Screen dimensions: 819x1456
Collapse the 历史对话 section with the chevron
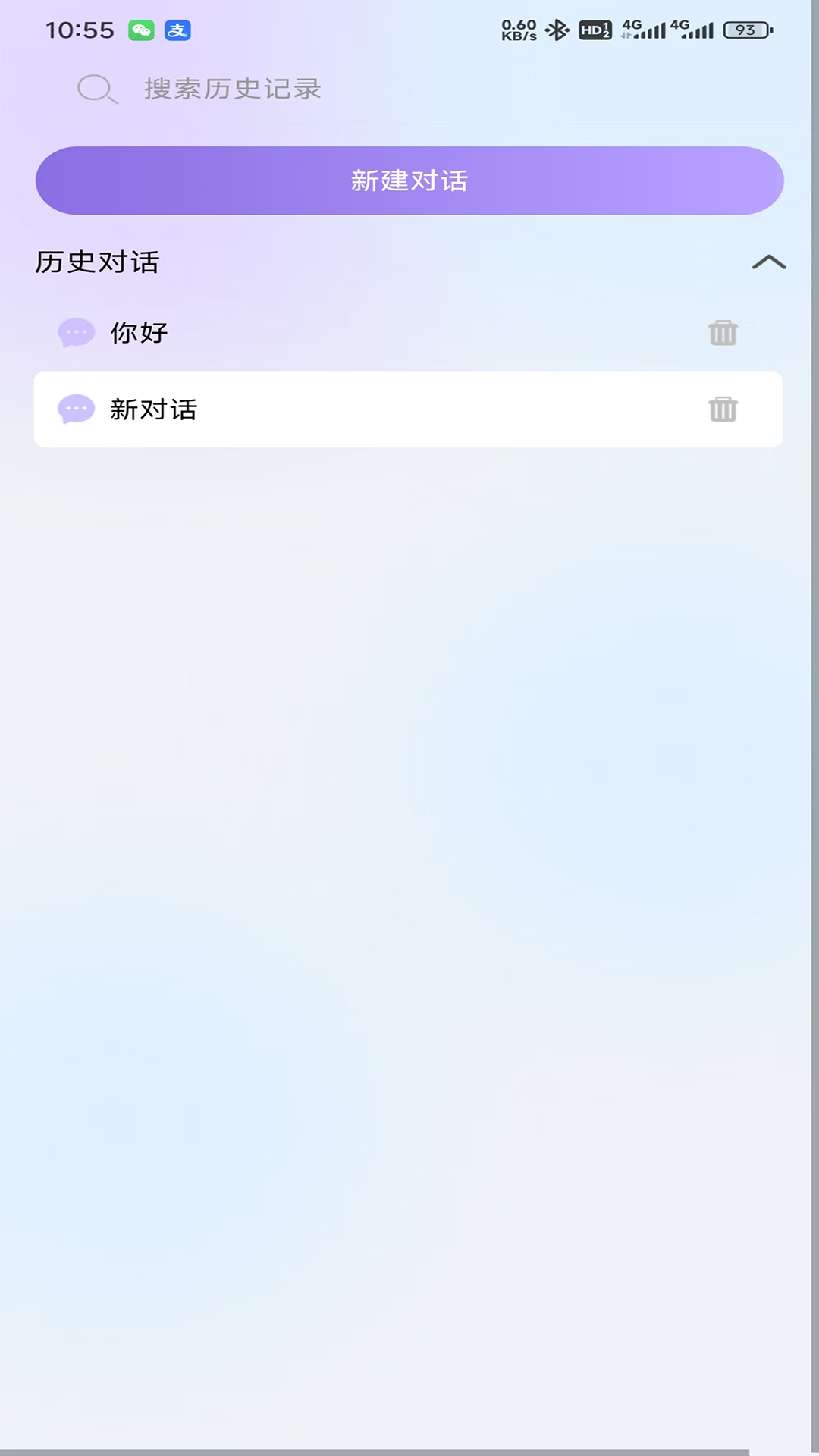click(x=769, y=262)
